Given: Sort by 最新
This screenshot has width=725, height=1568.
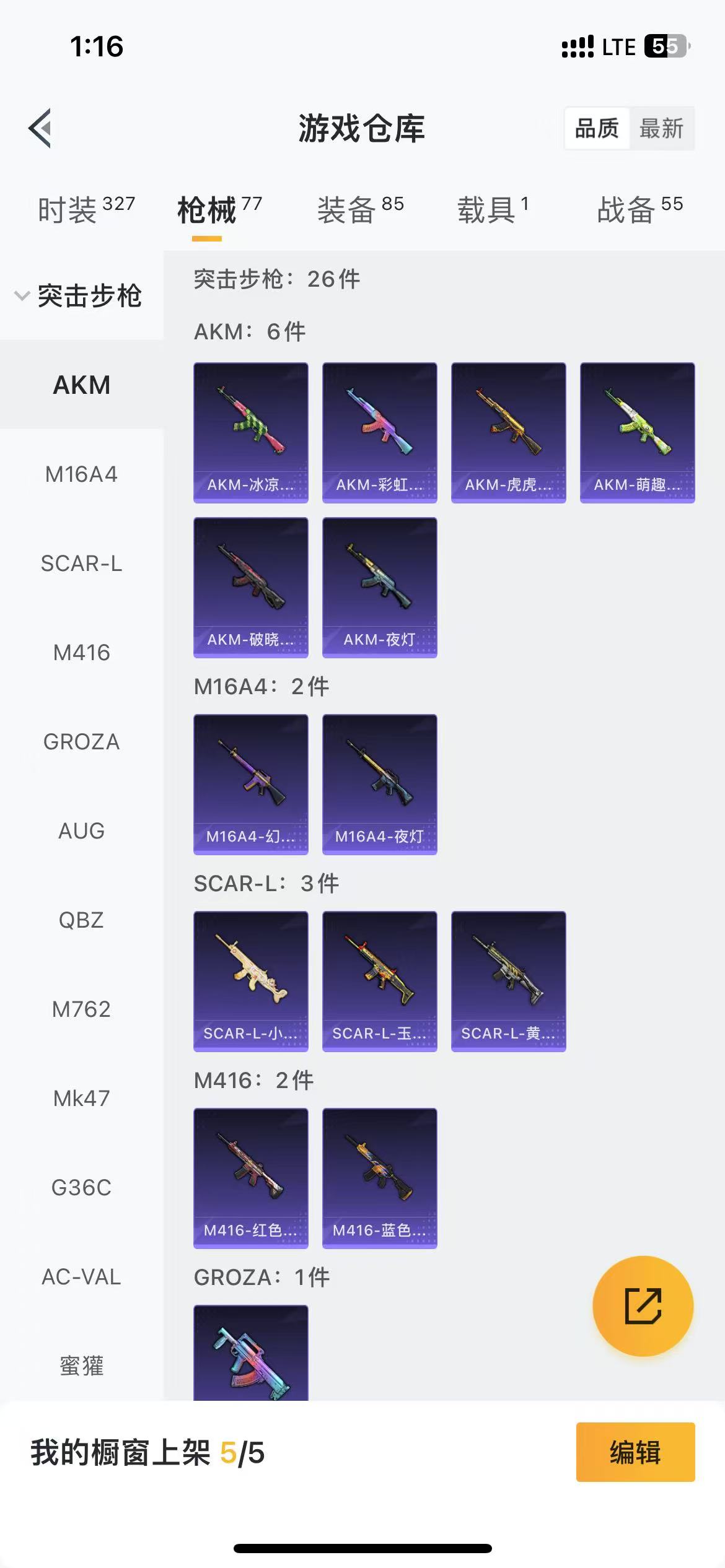Looking at the screenshot, I should 661,129.
